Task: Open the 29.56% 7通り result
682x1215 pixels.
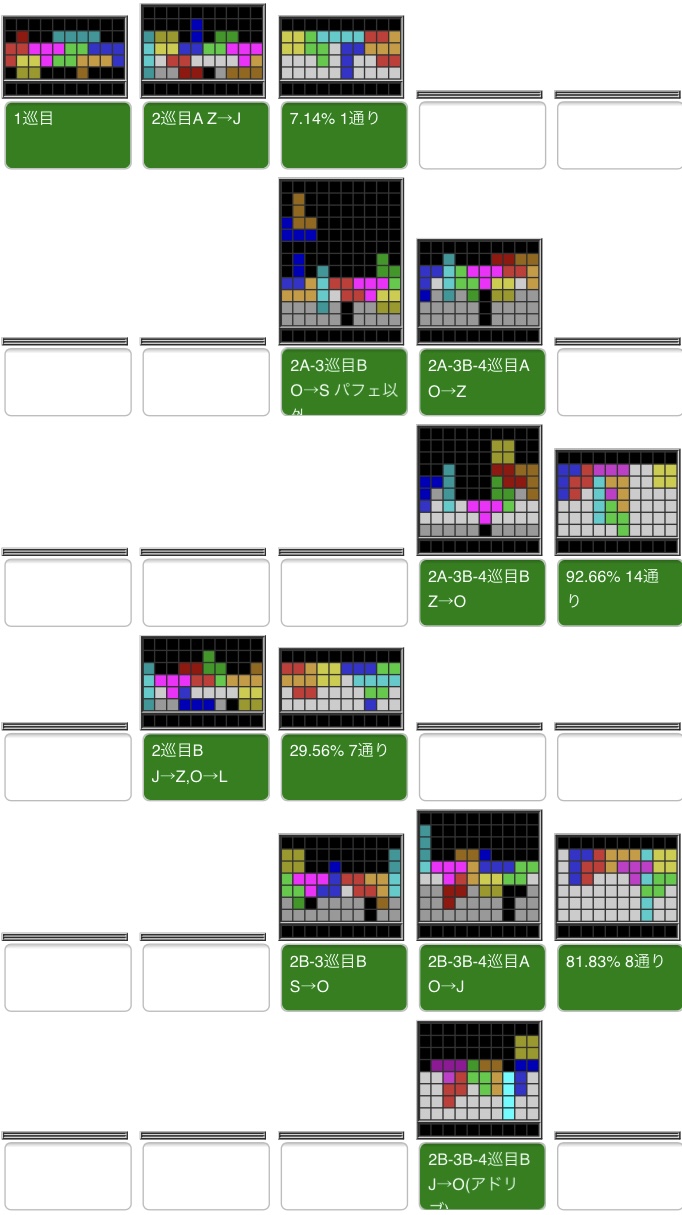Action: coord(344,767)
